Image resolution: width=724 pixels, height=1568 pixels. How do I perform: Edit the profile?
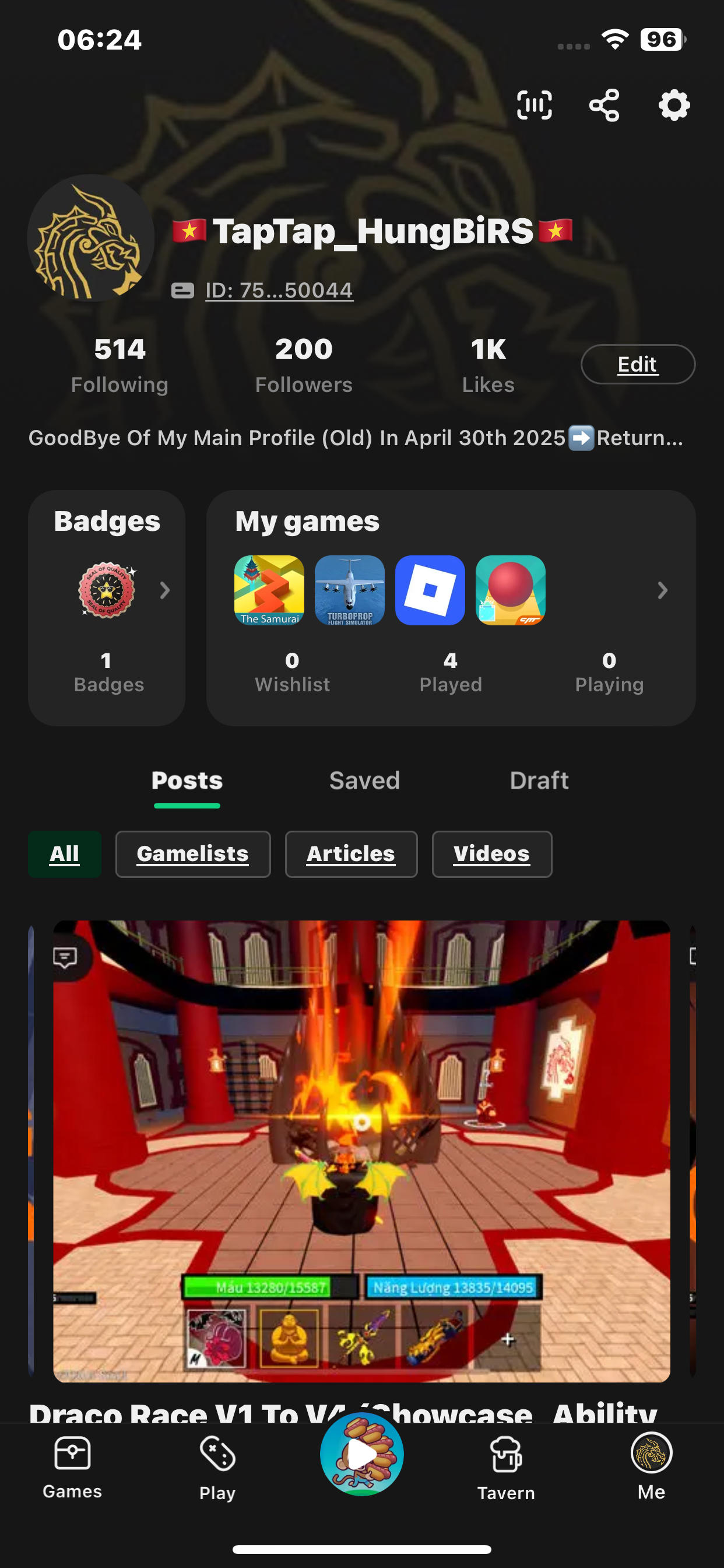(x=637, y=364)
